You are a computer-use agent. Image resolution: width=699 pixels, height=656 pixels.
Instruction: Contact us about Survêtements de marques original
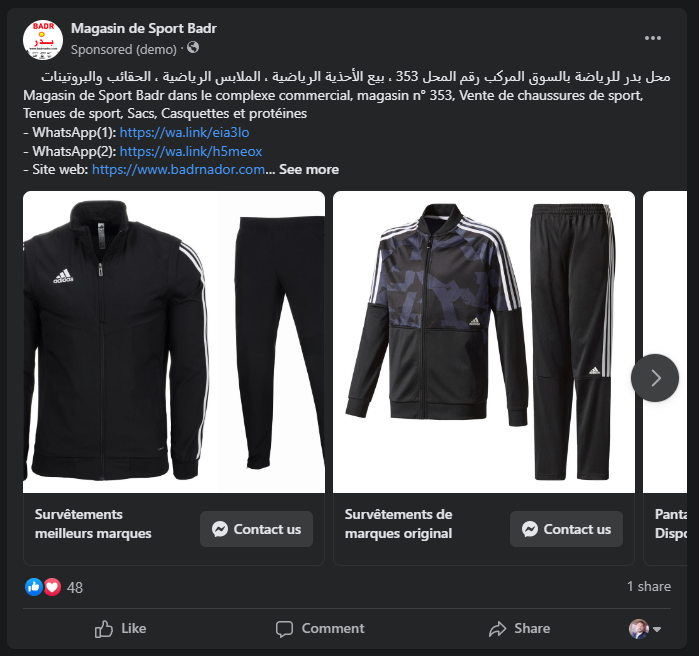coord(566,529)
